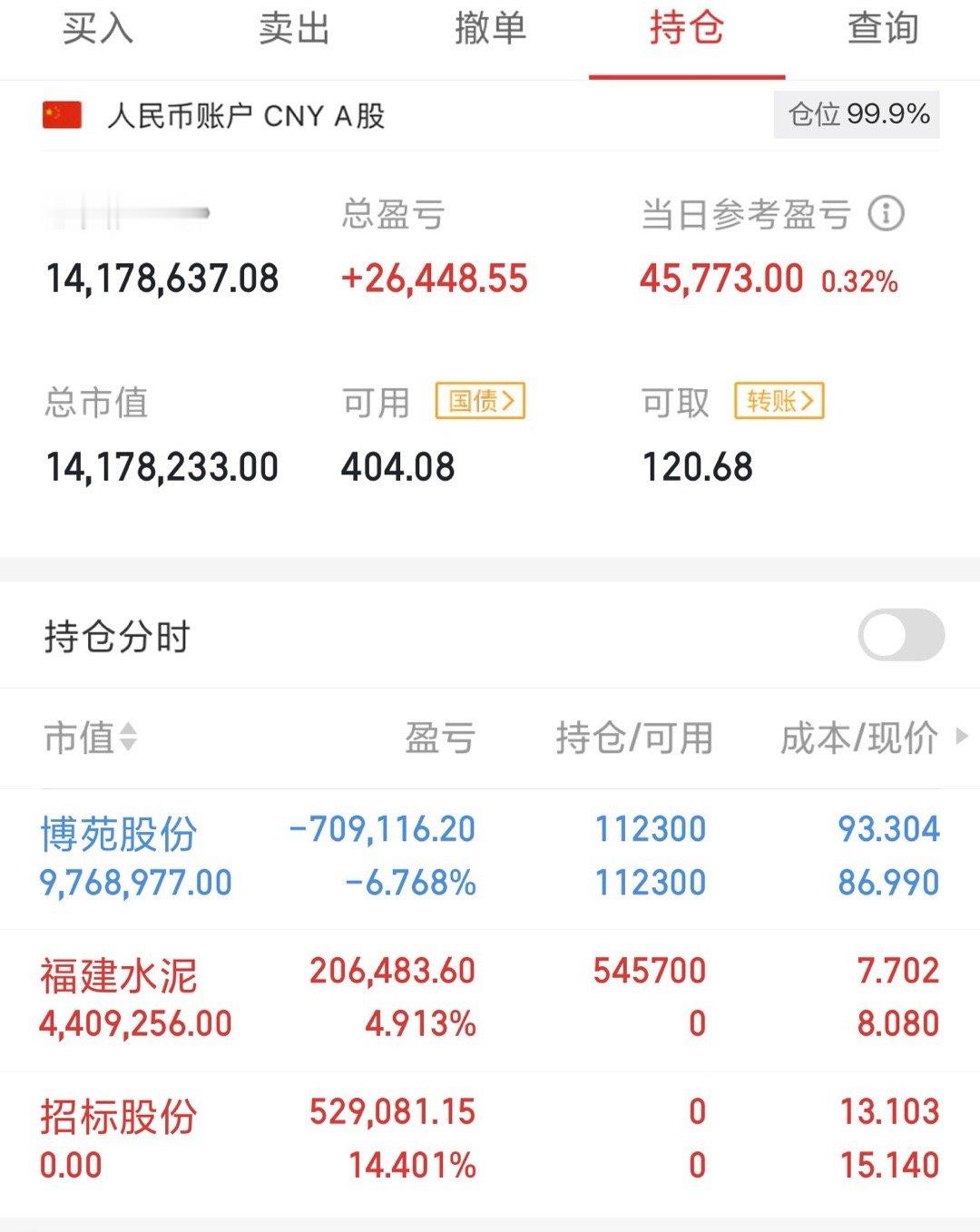The image size is (980, 1232).
Task: Tap the 仓位 99.9% position indicator
Action: point(857,115)
